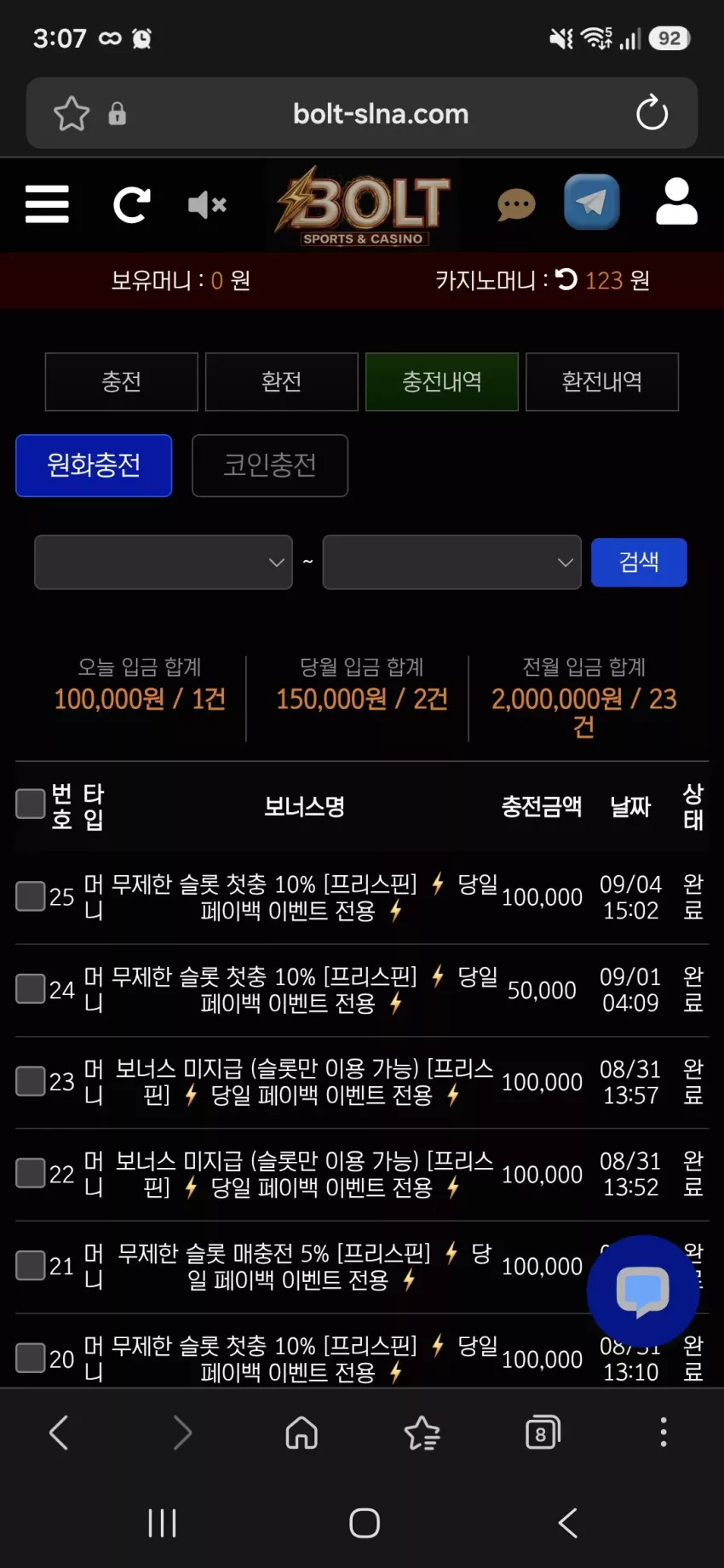The image size is (724, 1568).
Task: Tap the site refresh icon beside the menu
Action: 132,204
